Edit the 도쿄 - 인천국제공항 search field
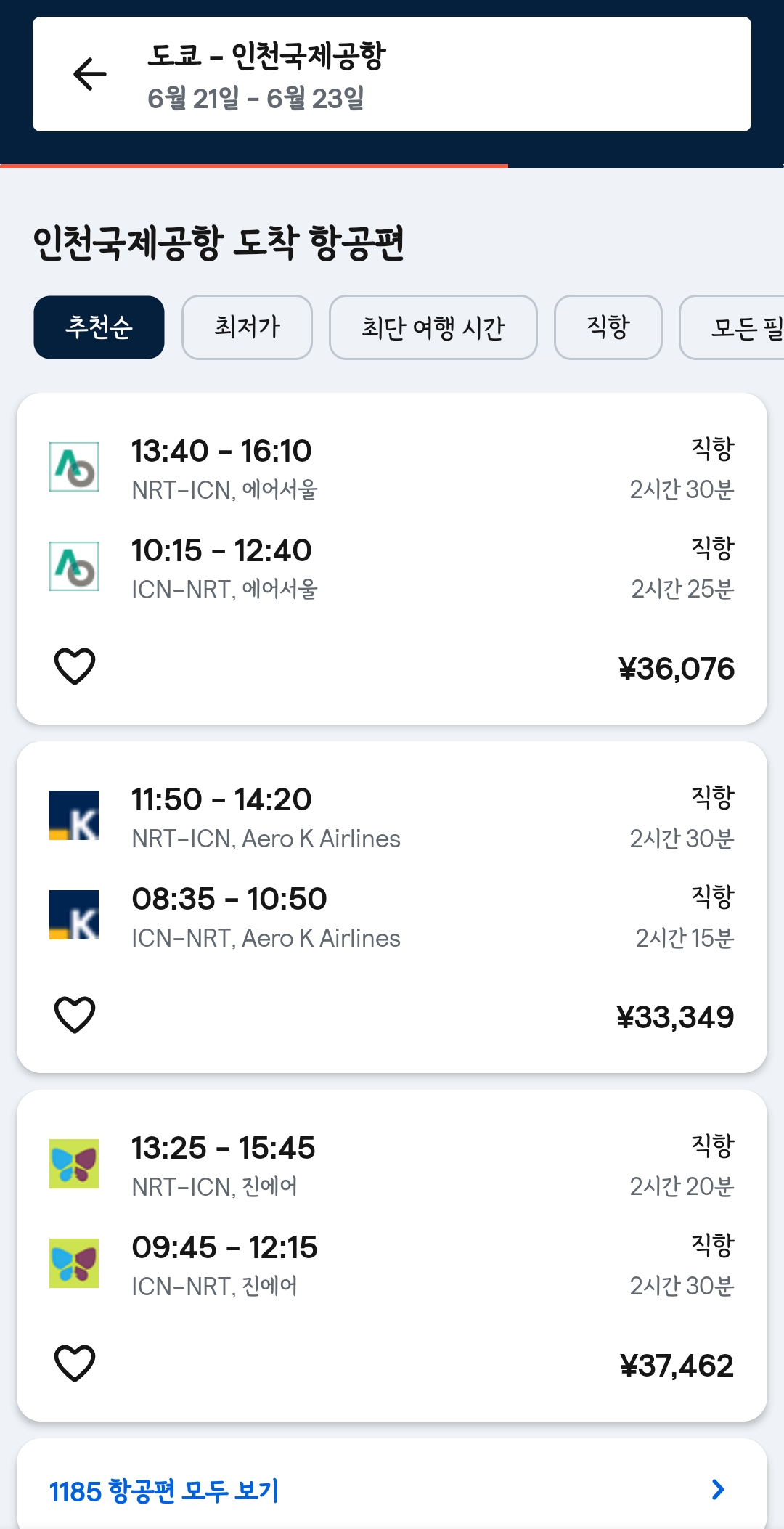Image resolution: width=784 pixels, height=1529 pixels. pyautogui.click(x=392, y=74)
